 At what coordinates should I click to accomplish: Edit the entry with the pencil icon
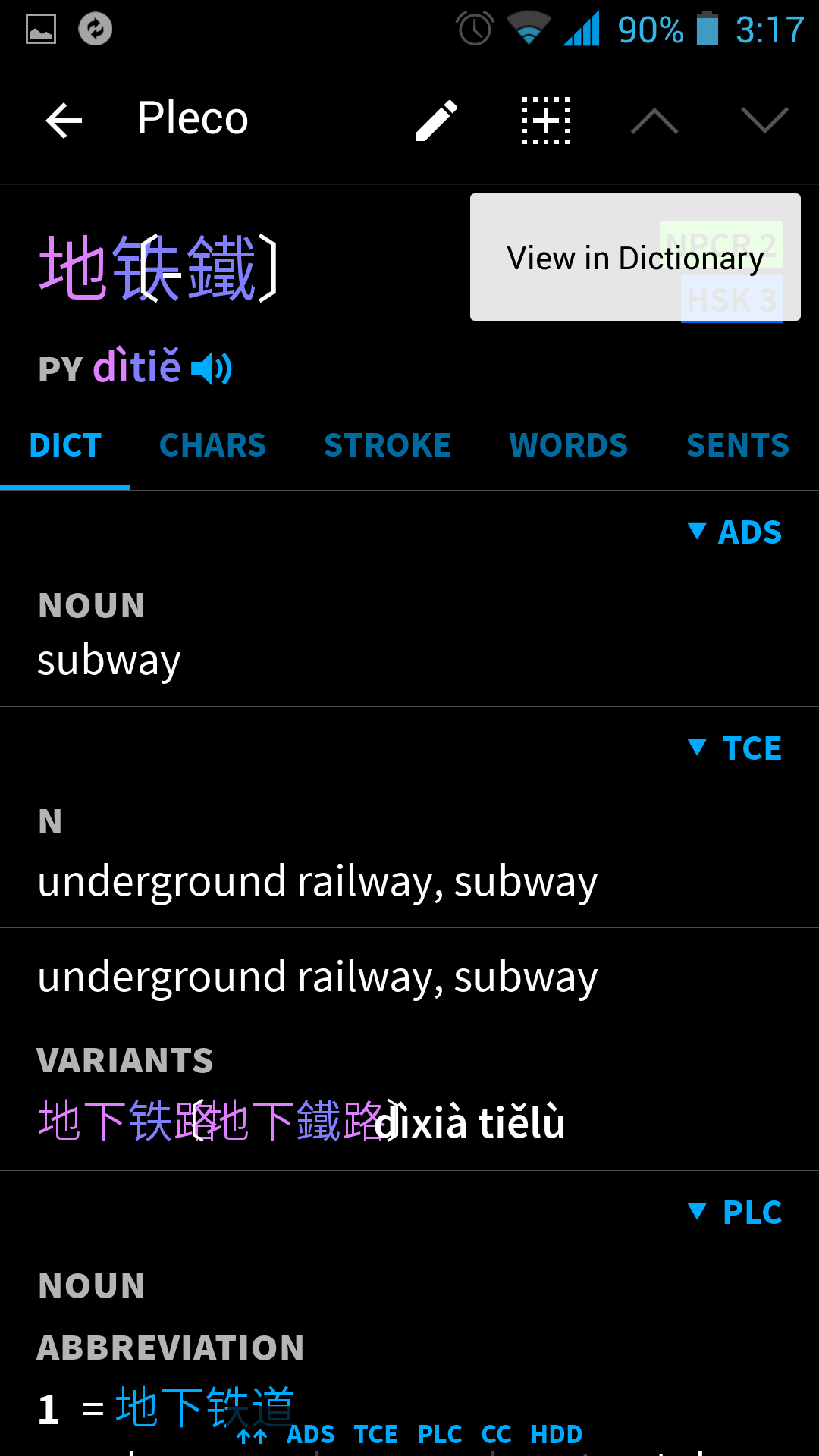tap(437, 120)
